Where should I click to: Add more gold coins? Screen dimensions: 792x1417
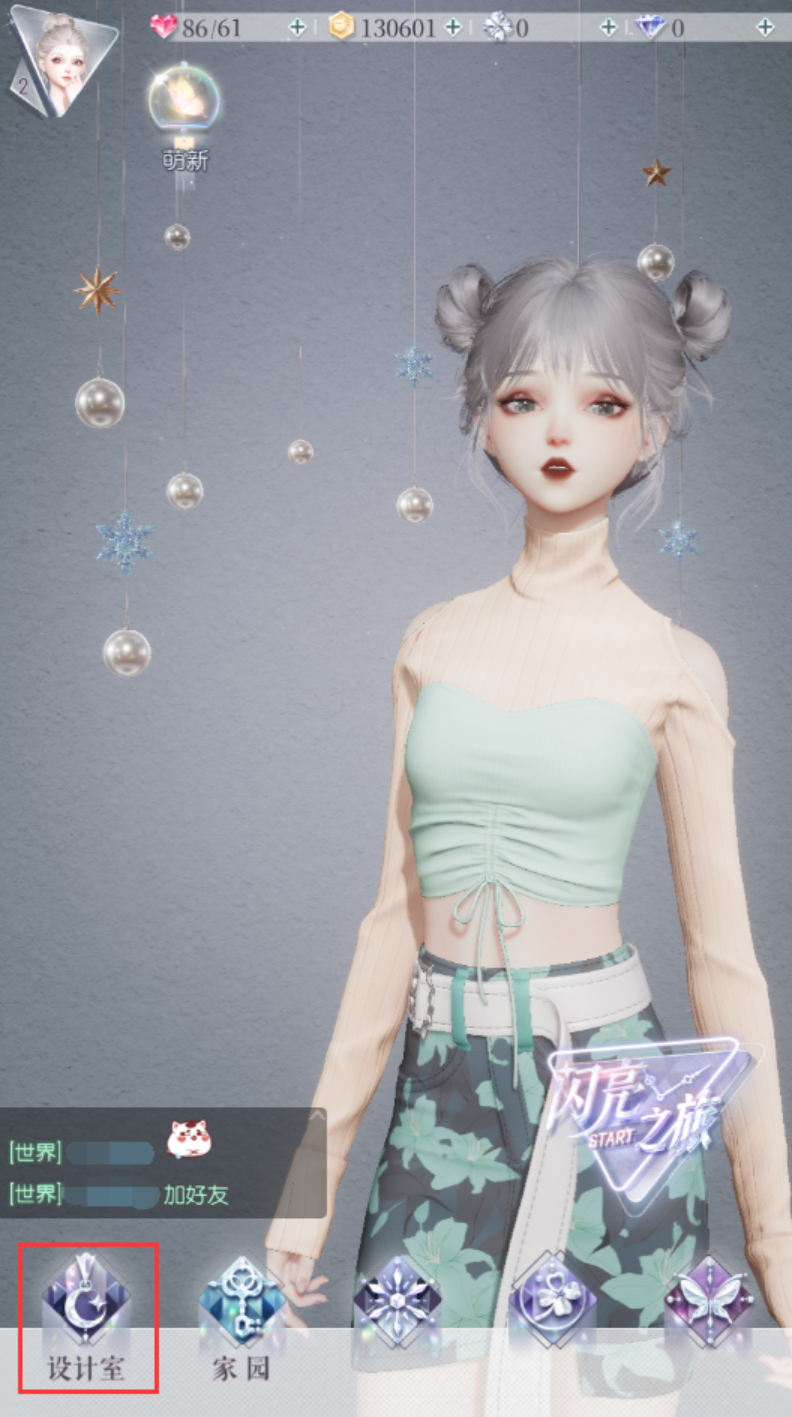pyautogui.click(x=453, y=27)
